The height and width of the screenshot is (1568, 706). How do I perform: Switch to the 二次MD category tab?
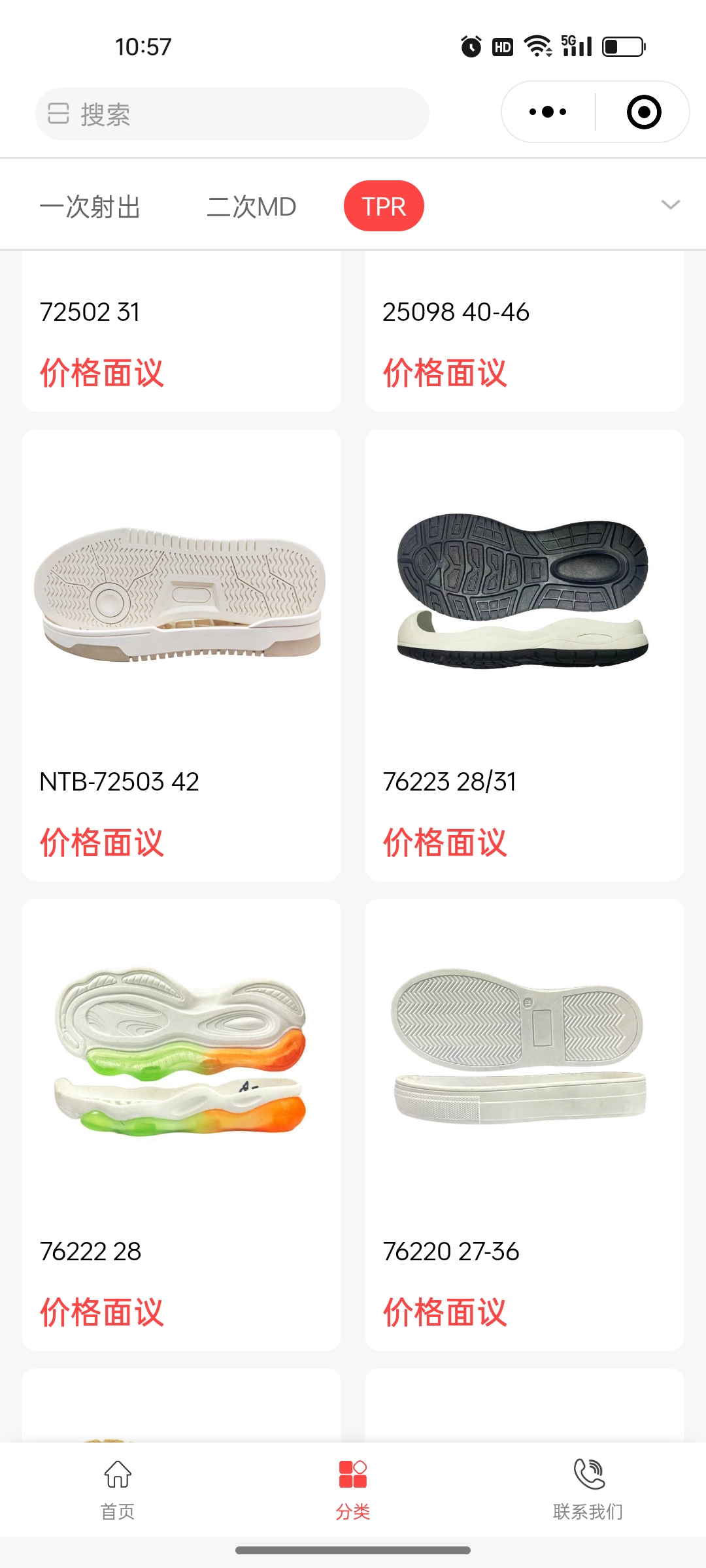pyautogui.click(x=252, y=207)
